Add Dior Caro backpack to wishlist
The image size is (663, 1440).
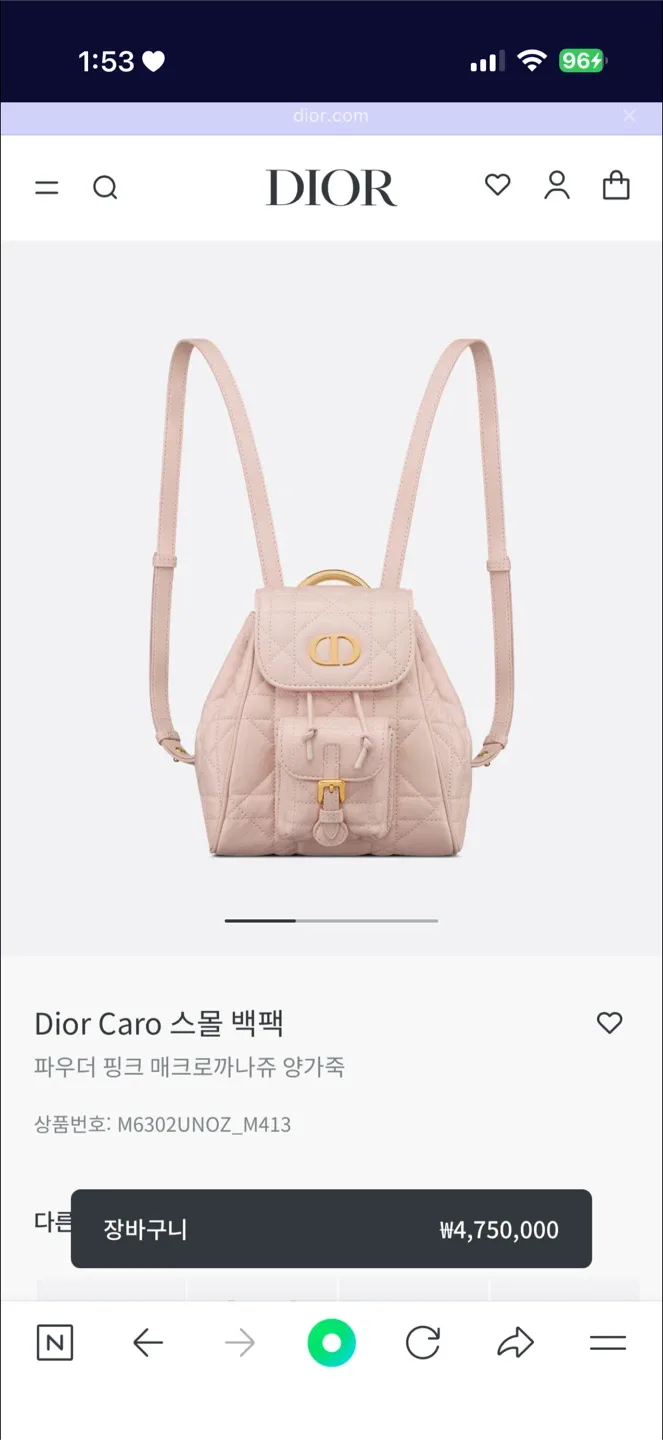[x=609, y=1022]
